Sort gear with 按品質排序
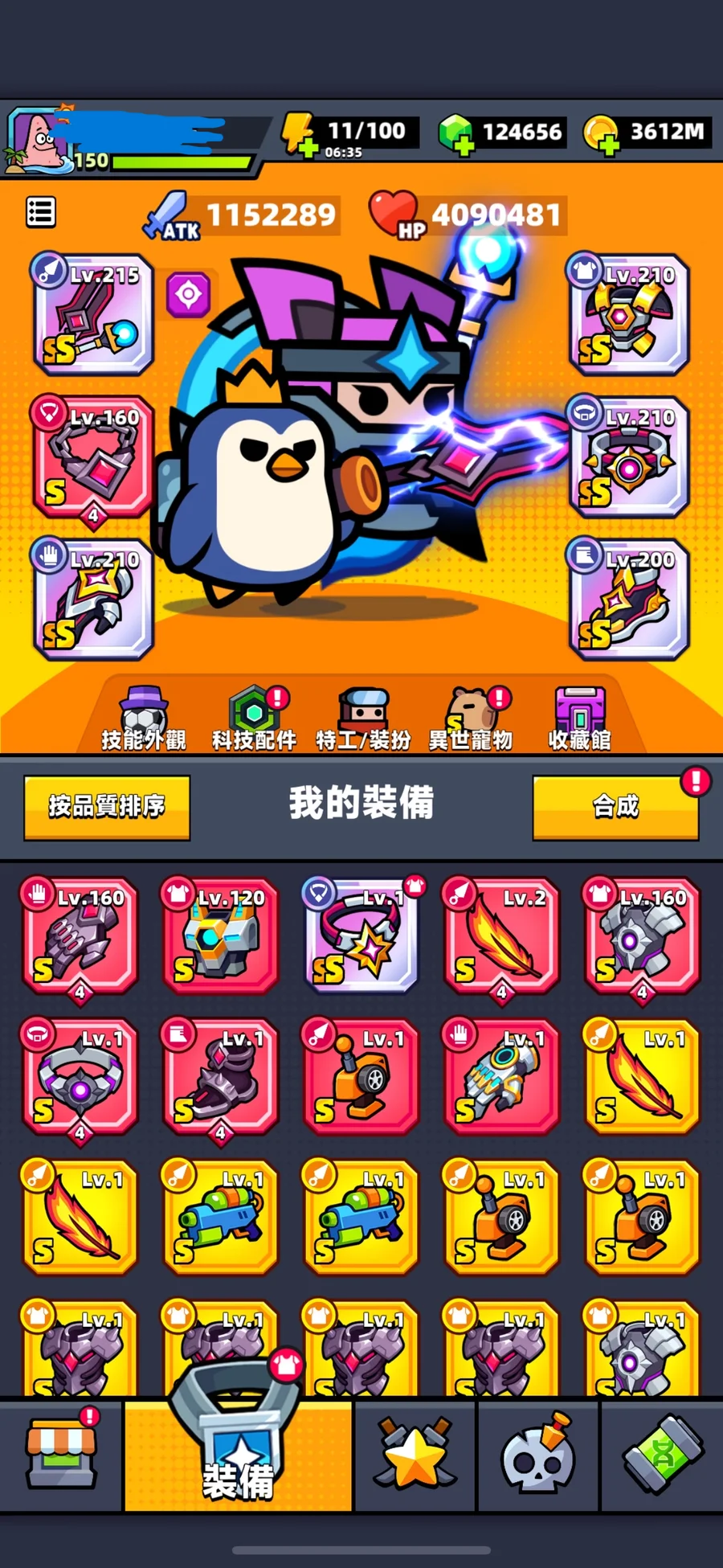 tap(107, 806)
